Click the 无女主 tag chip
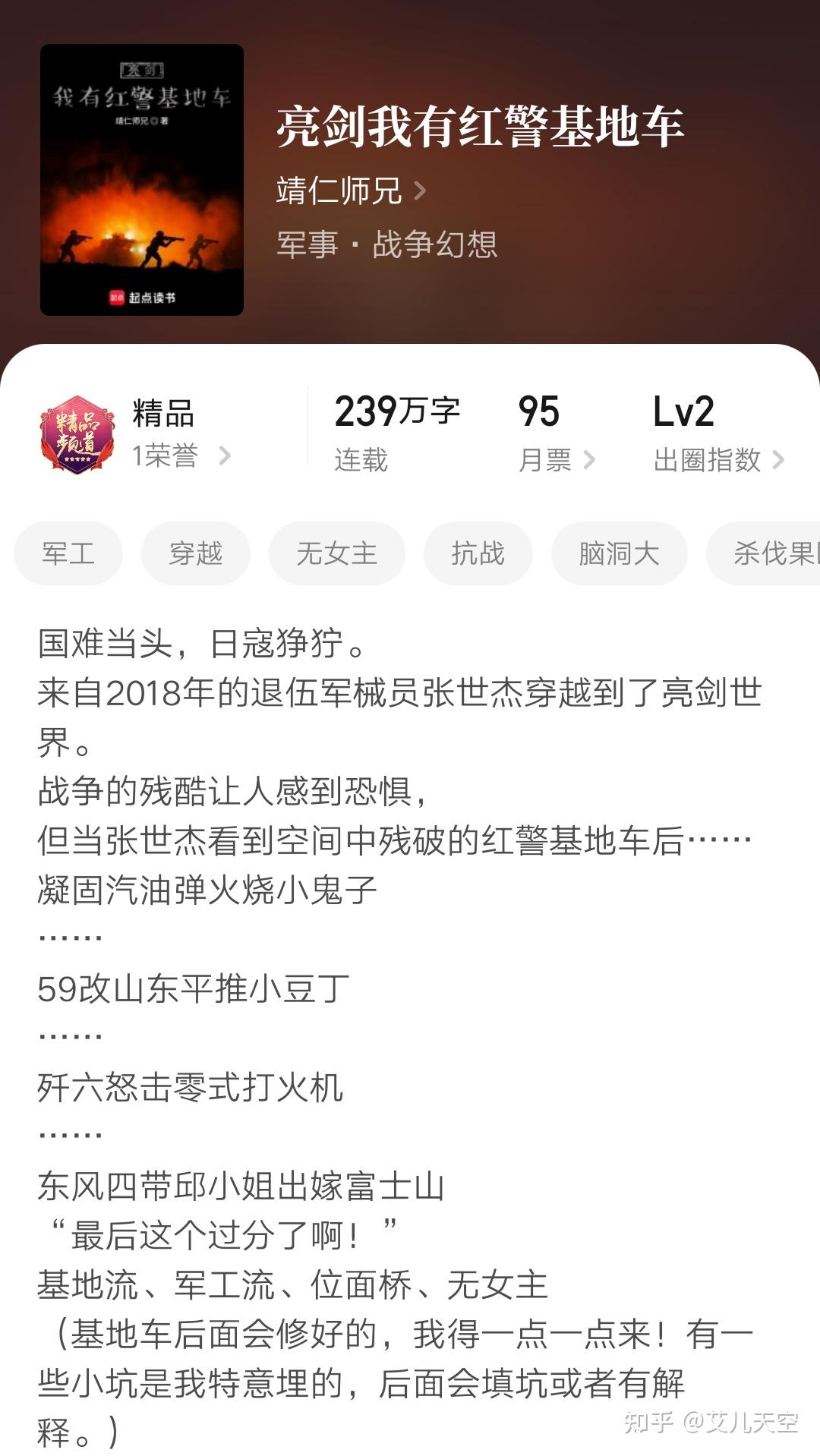 335,553
